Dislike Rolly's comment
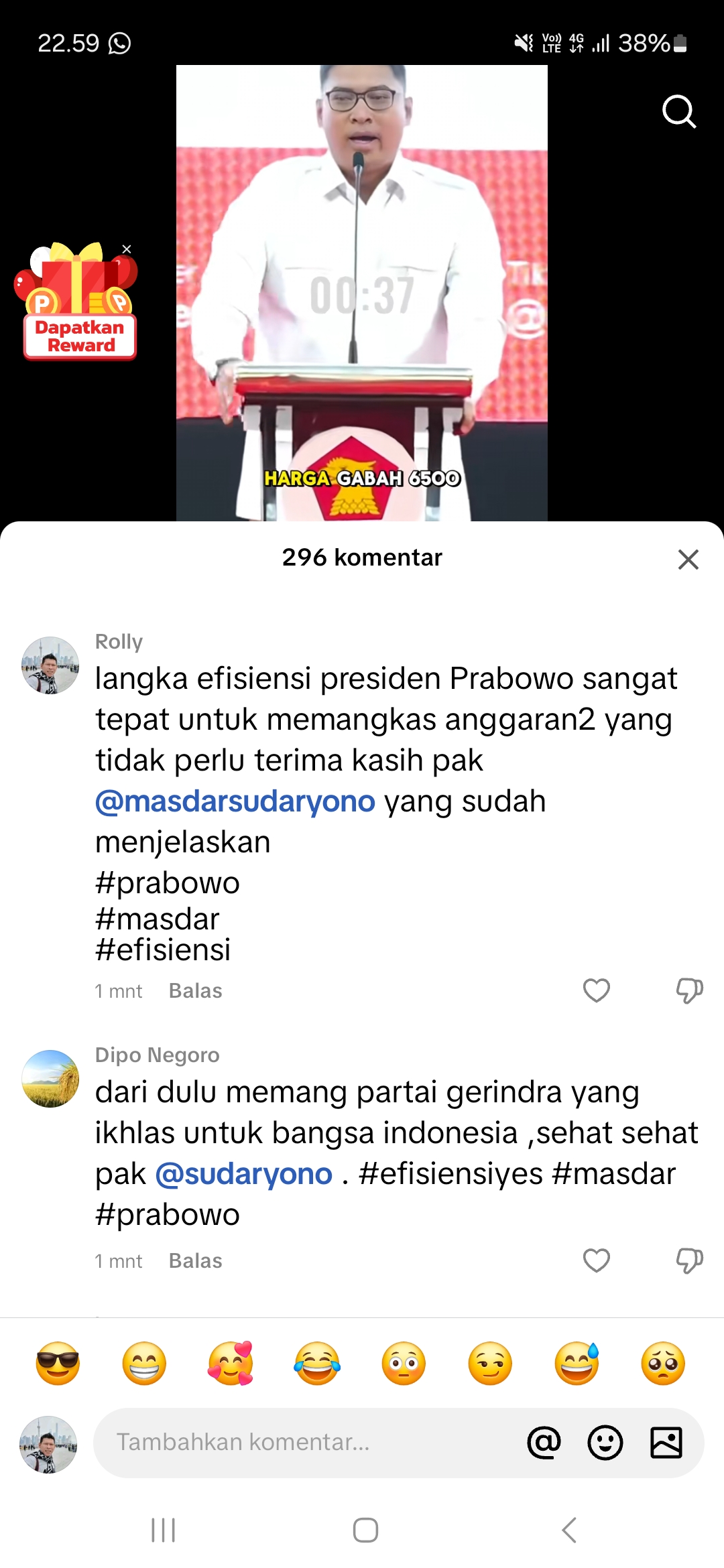Viewport: 724px width, 1568px height. pyautogui.click(x=689, y=990)
